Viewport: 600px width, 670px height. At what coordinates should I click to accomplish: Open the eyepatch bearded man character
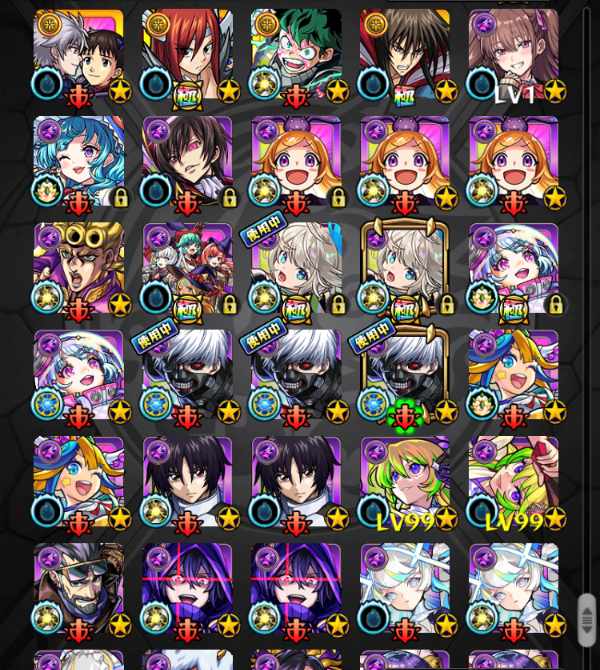coord(78,588)
